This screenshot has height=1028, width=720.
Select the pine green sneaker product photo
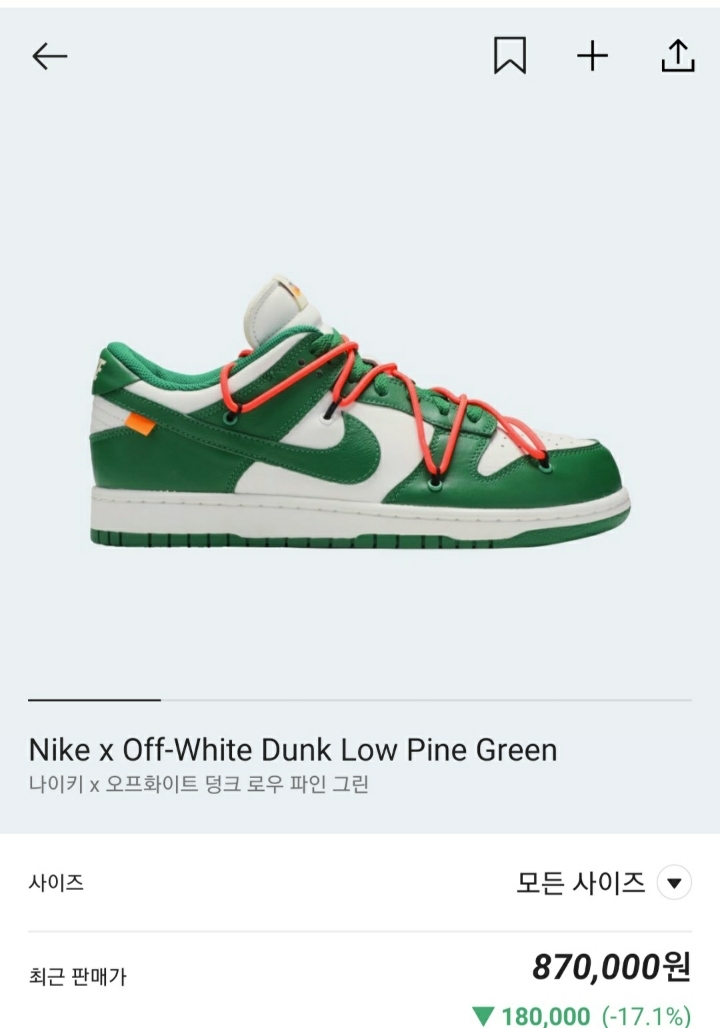(x=360, y=400)
